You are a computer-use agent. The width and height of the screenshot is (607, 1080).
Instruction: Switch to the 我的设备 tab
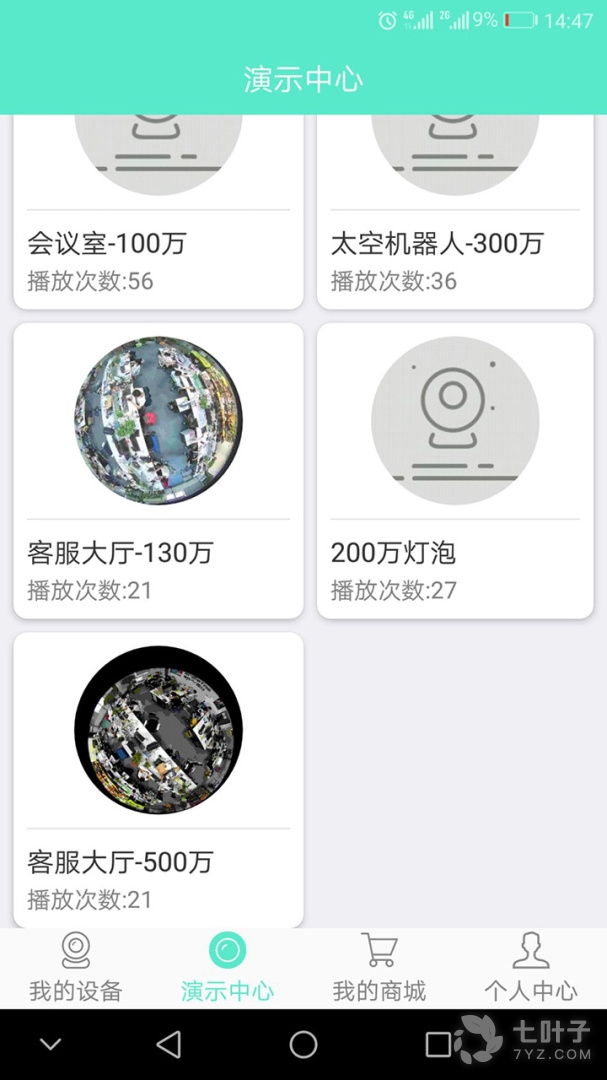(x=76, y=967)
